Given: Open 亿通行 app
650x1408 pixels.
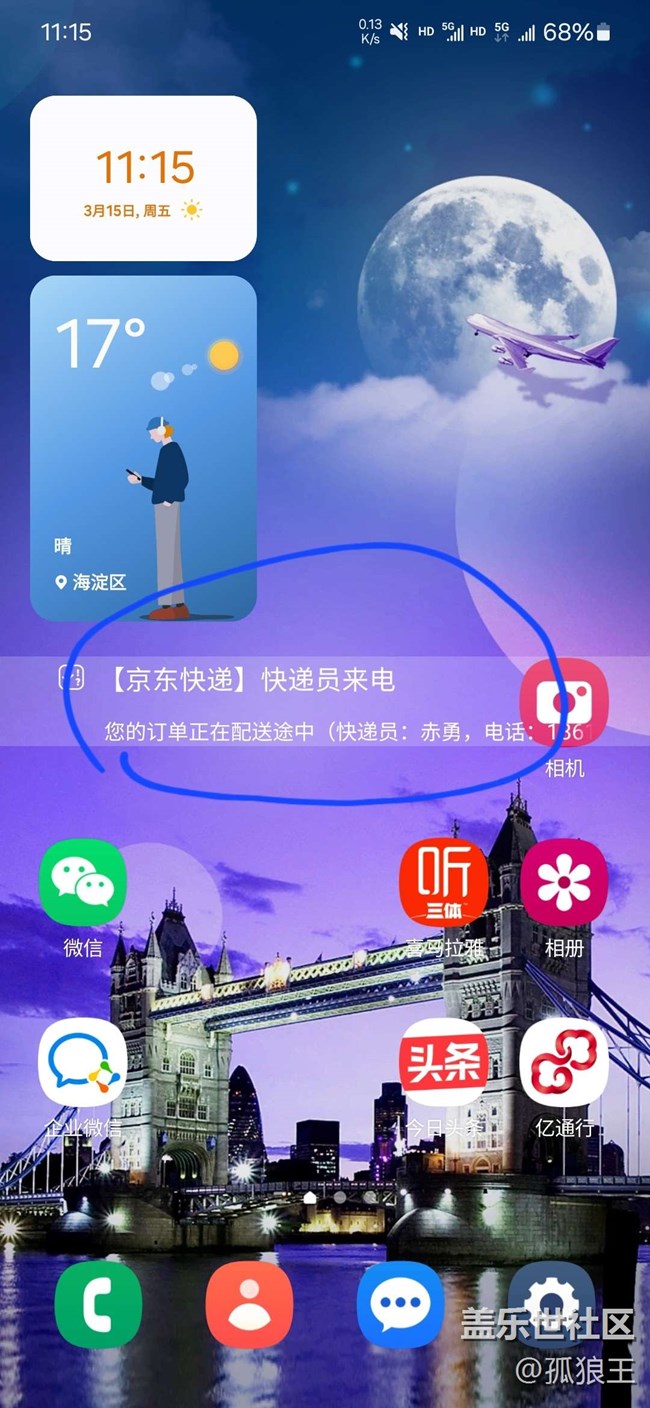Looking at the screenshot, I should [x=564, y=1062].
